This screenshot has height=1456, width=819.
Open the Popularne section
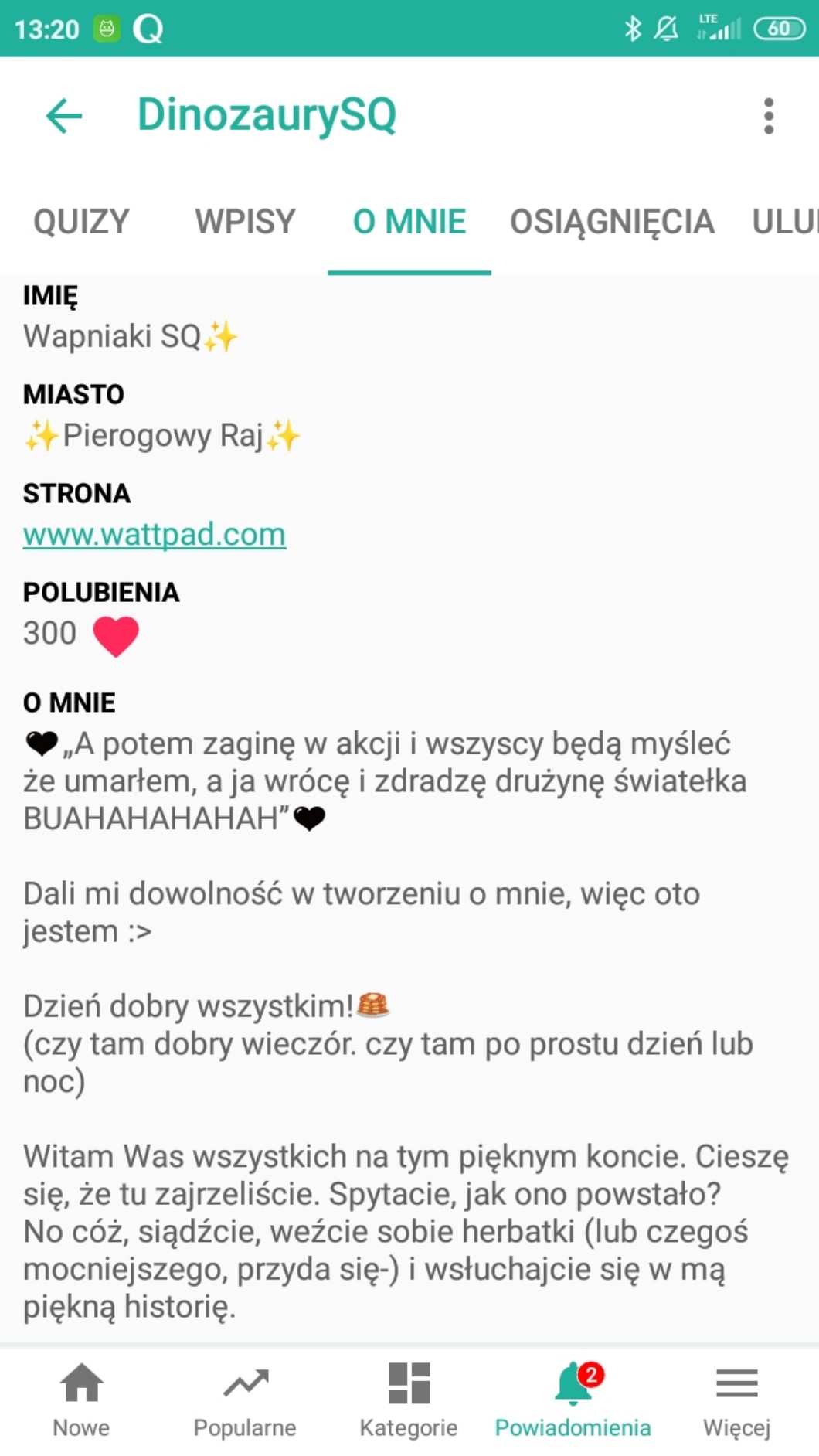245,1400
